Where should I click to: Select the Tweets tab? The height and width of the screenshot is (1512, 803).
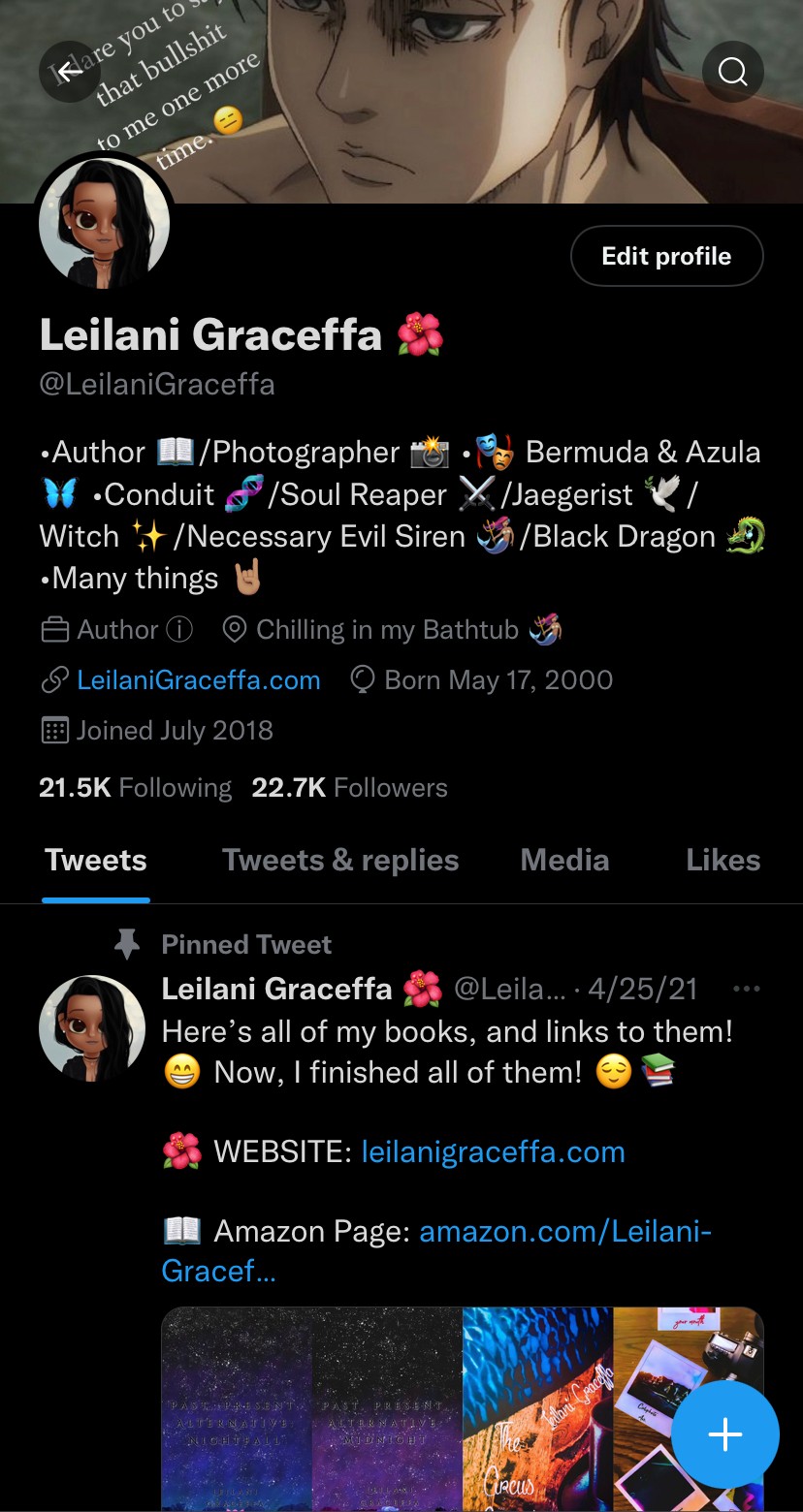pos(96,861)
